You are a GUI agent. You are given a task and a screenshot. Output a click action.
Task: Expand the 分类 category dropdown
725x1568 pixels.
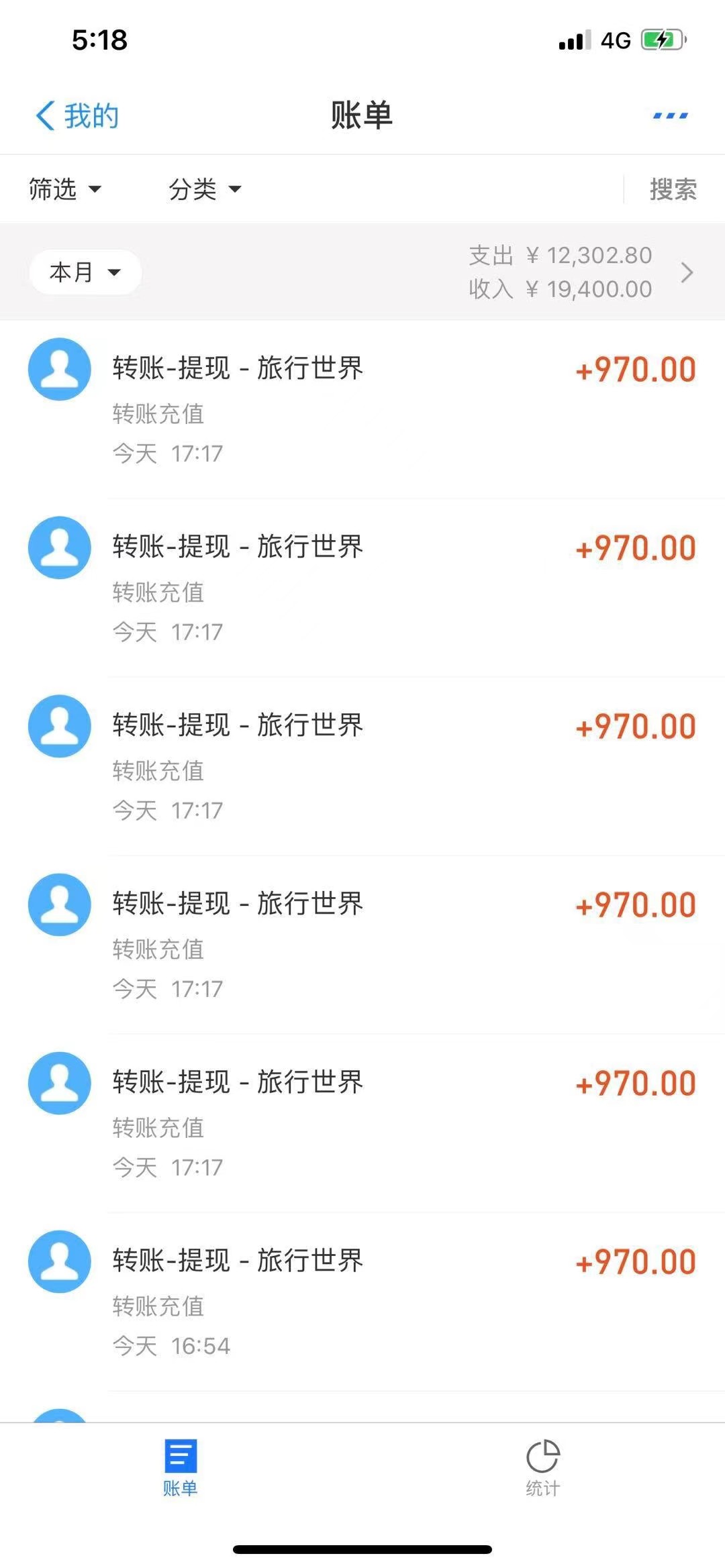204,189
